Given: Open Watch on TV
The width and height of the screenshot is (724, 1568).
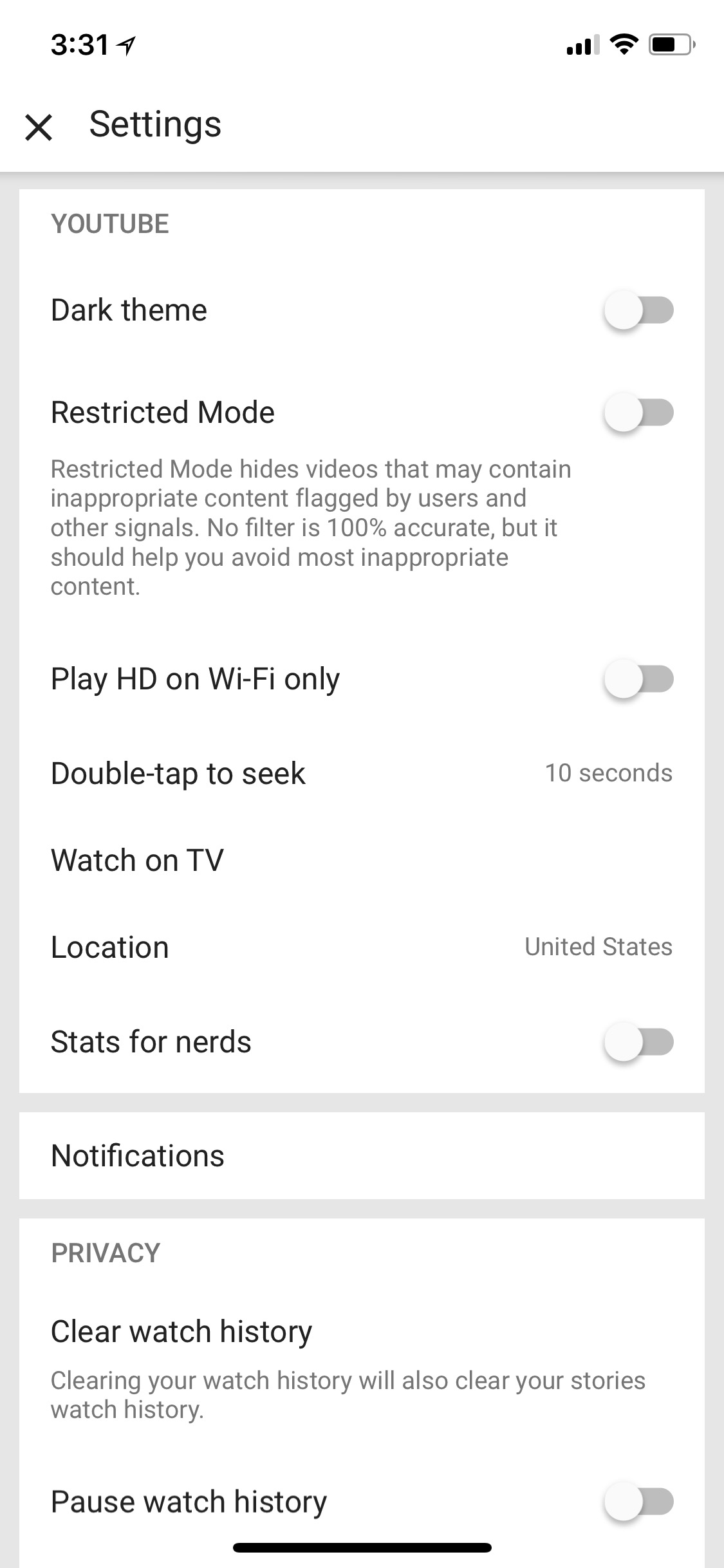Looking at the screenshot, I should (361, 861).
